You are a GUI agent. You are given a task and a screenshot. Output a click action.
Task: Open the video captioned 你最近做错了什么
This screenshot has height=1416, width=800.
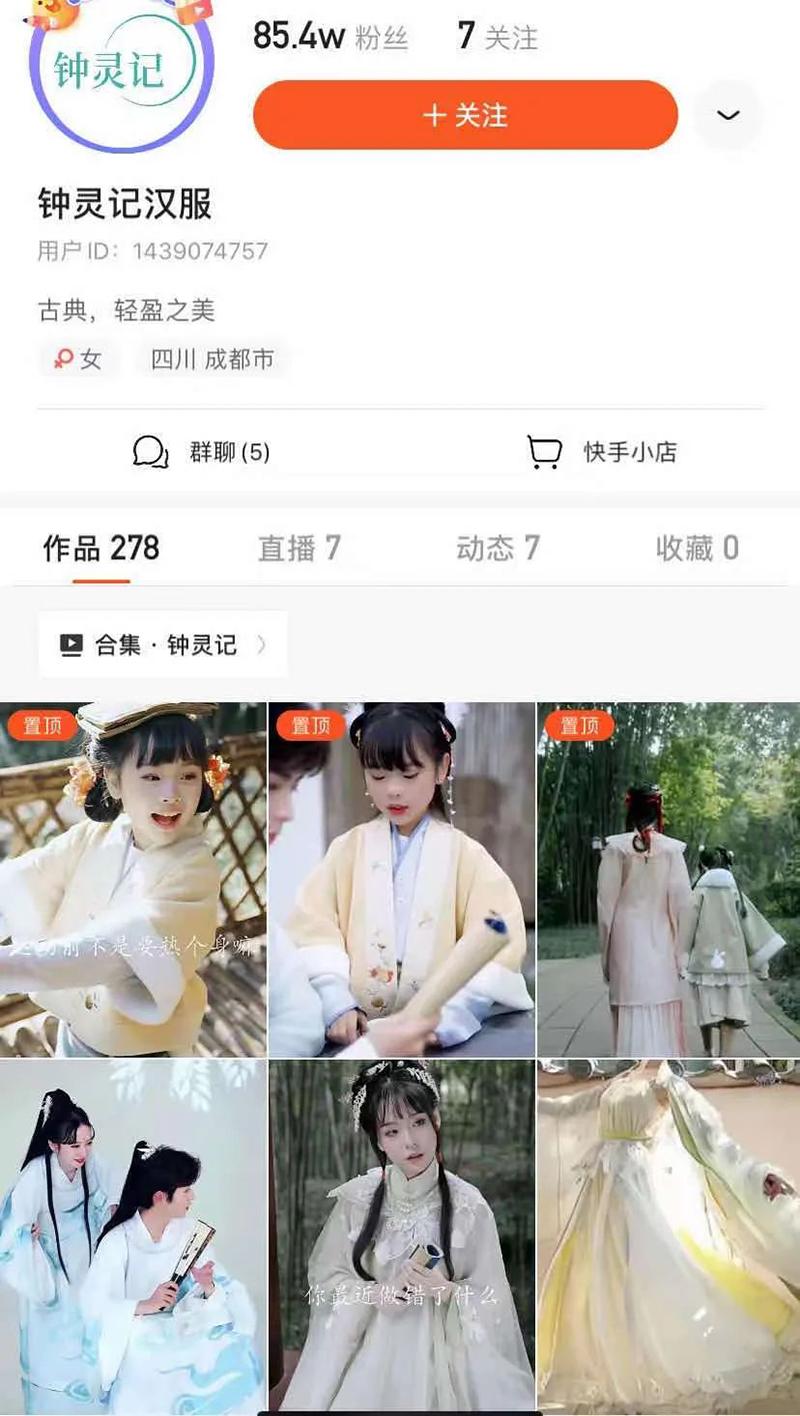click(x=401, y=1235)
